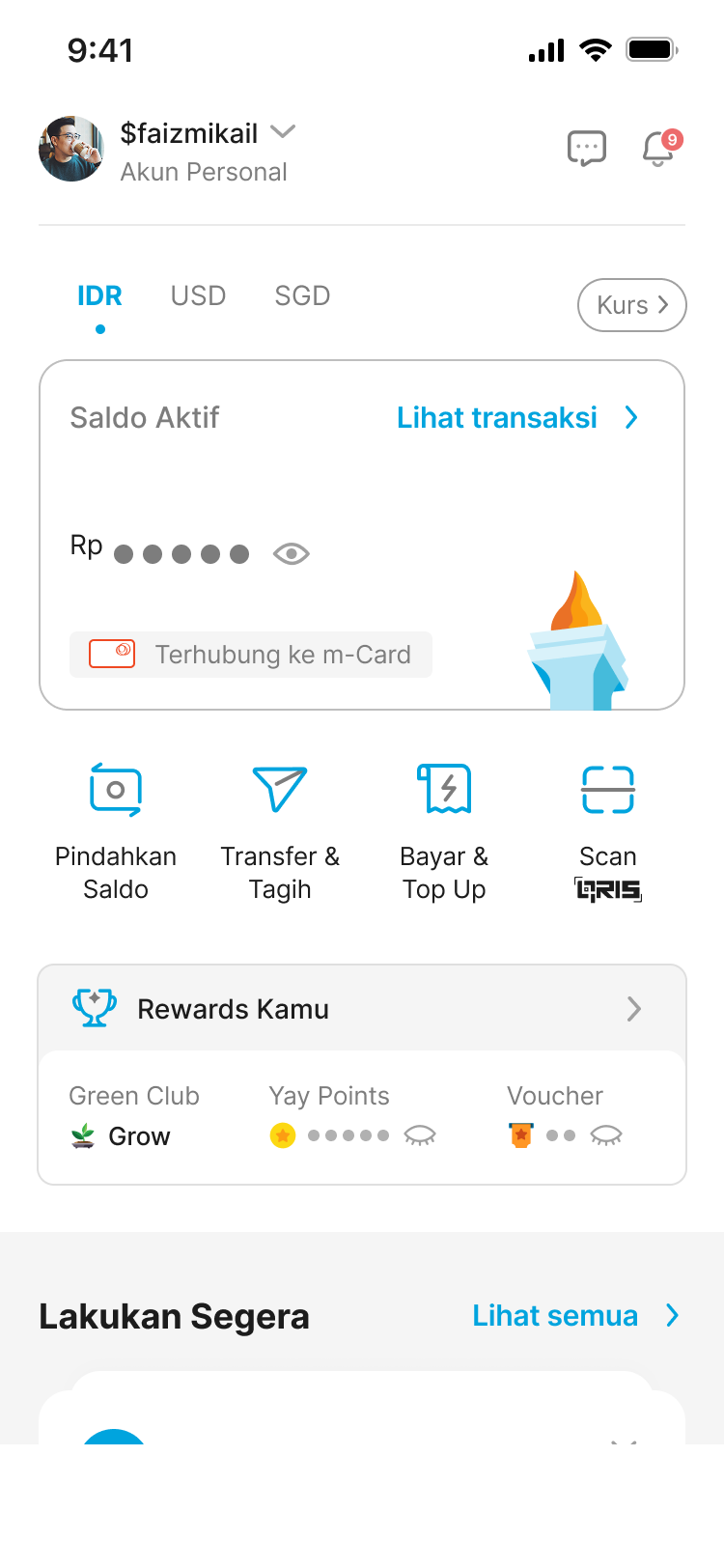View all with Lihat semua

click(x=574, y=1316)
